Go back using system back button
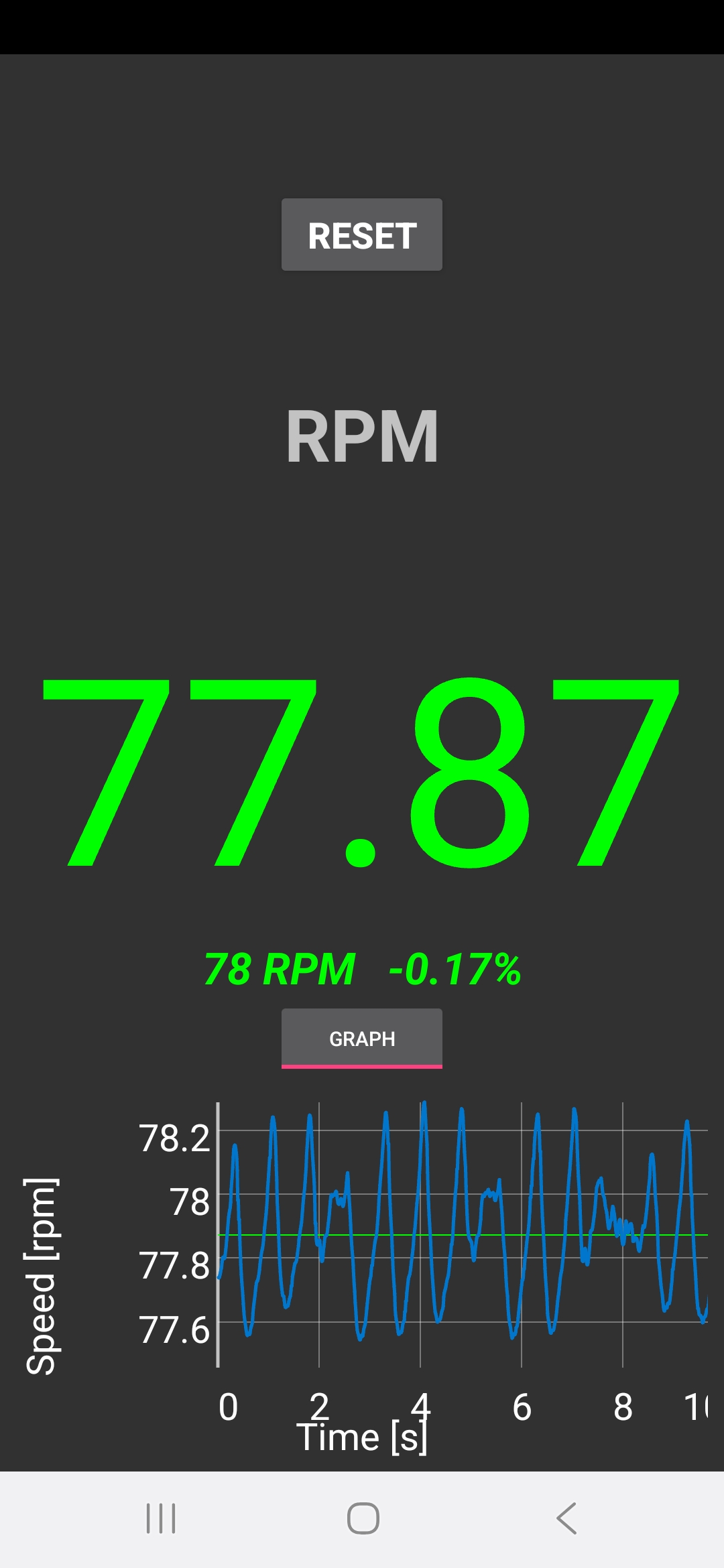Screen dimensions: 724x1568 point(566,1518)
